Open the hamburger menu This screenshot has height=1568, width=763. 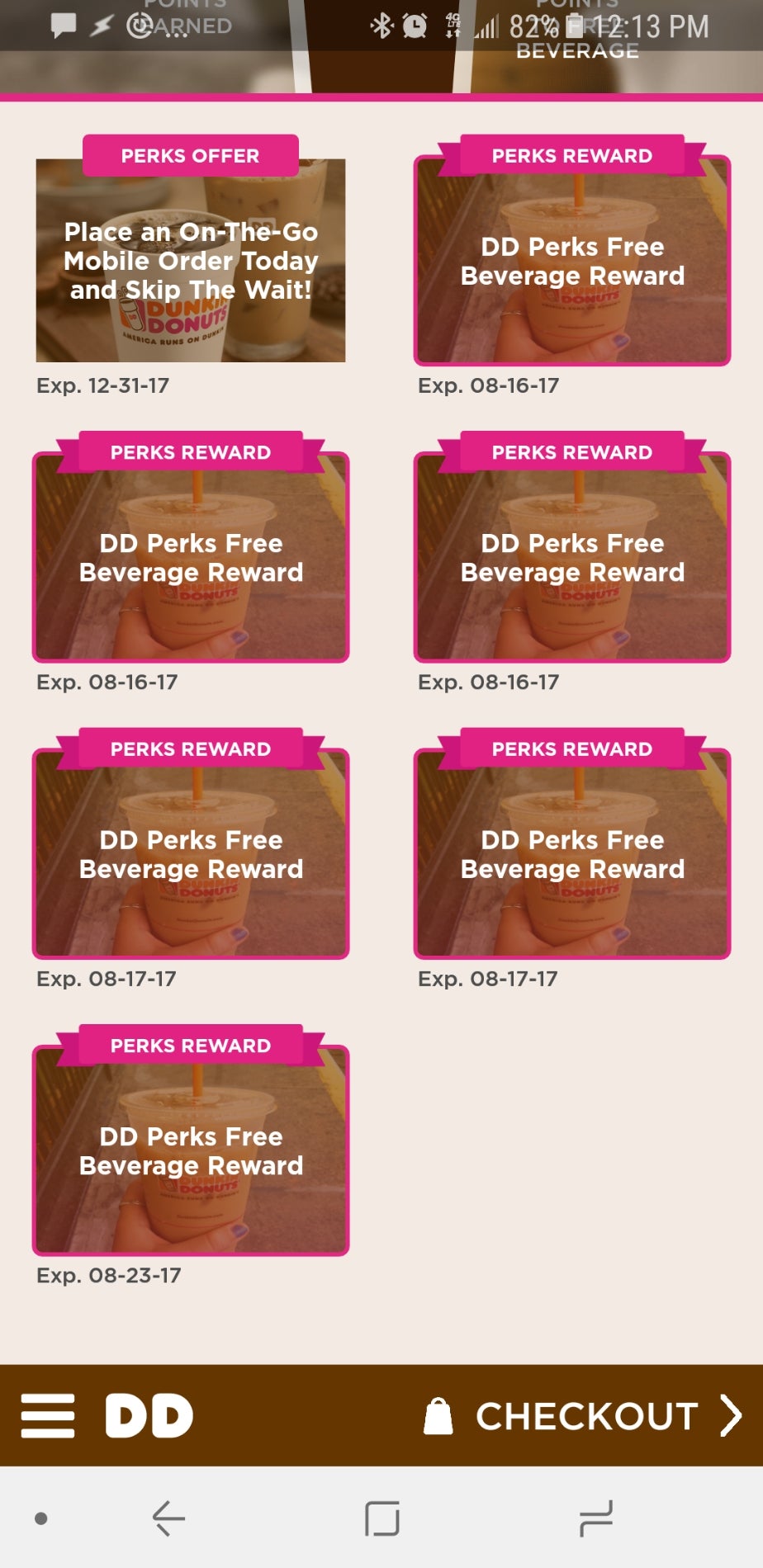pos(48,1415)
